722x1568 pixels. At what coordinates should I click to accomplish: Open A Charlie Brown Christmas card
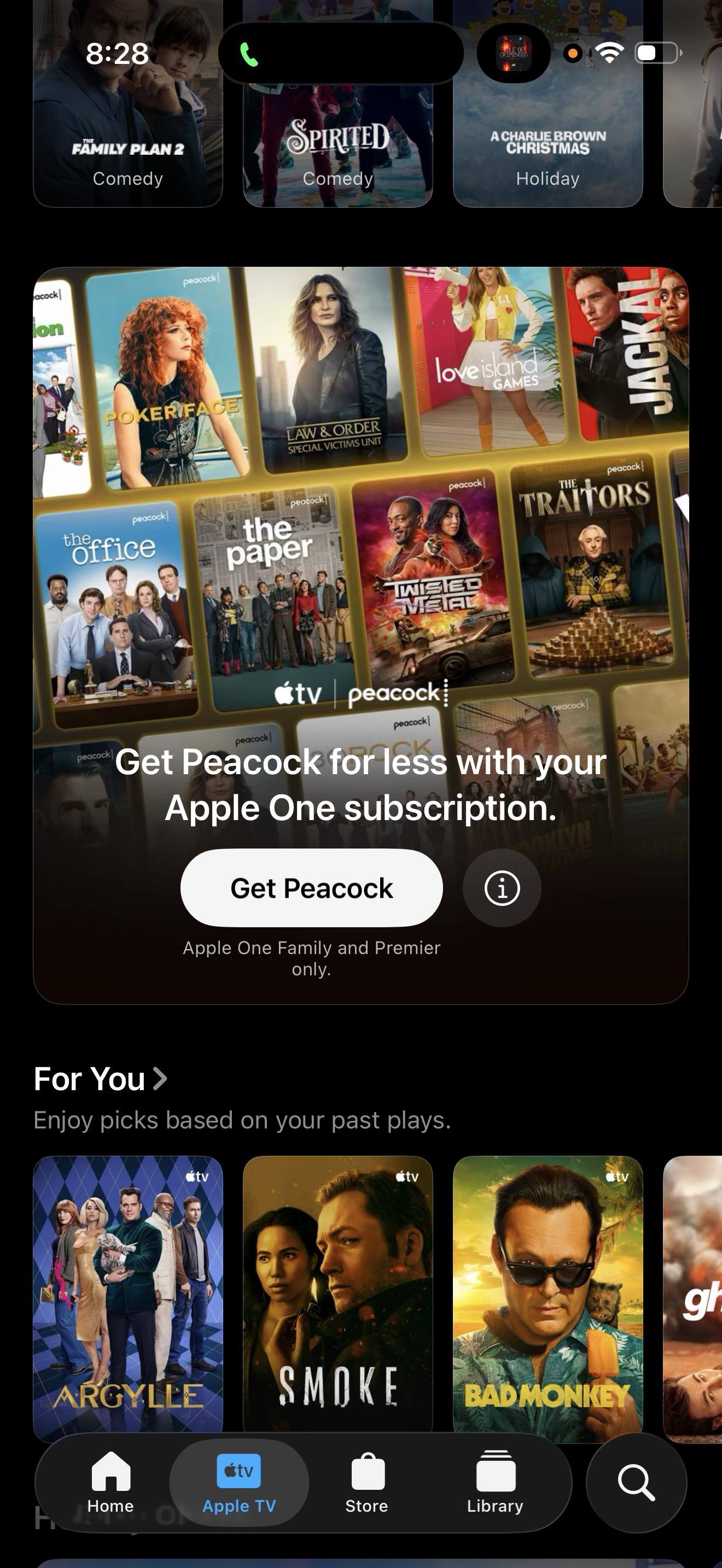(x=548, y=140)
